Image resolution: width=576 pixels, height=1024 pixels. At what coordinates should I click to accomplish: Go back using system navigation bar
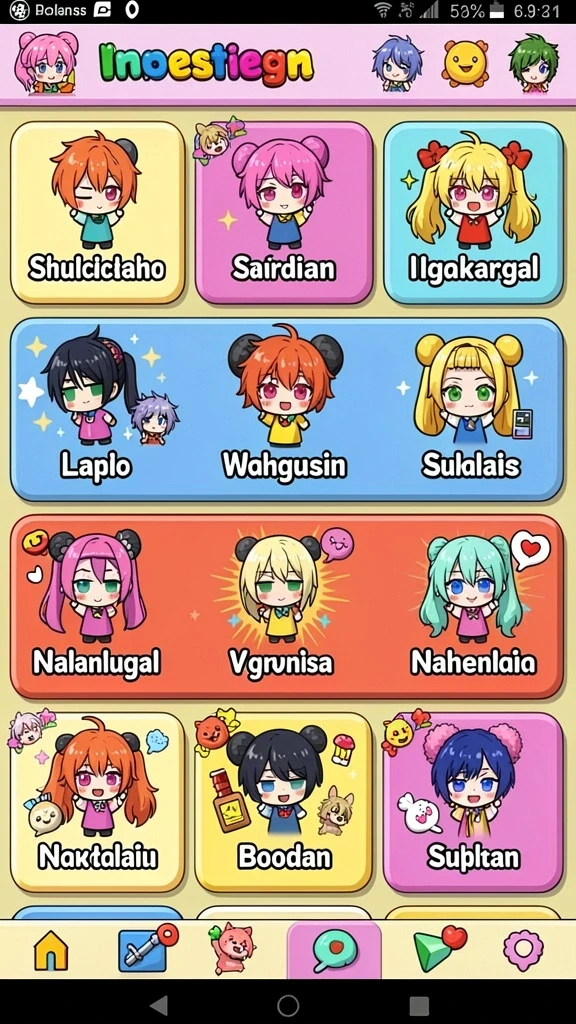coord(158,1004)
